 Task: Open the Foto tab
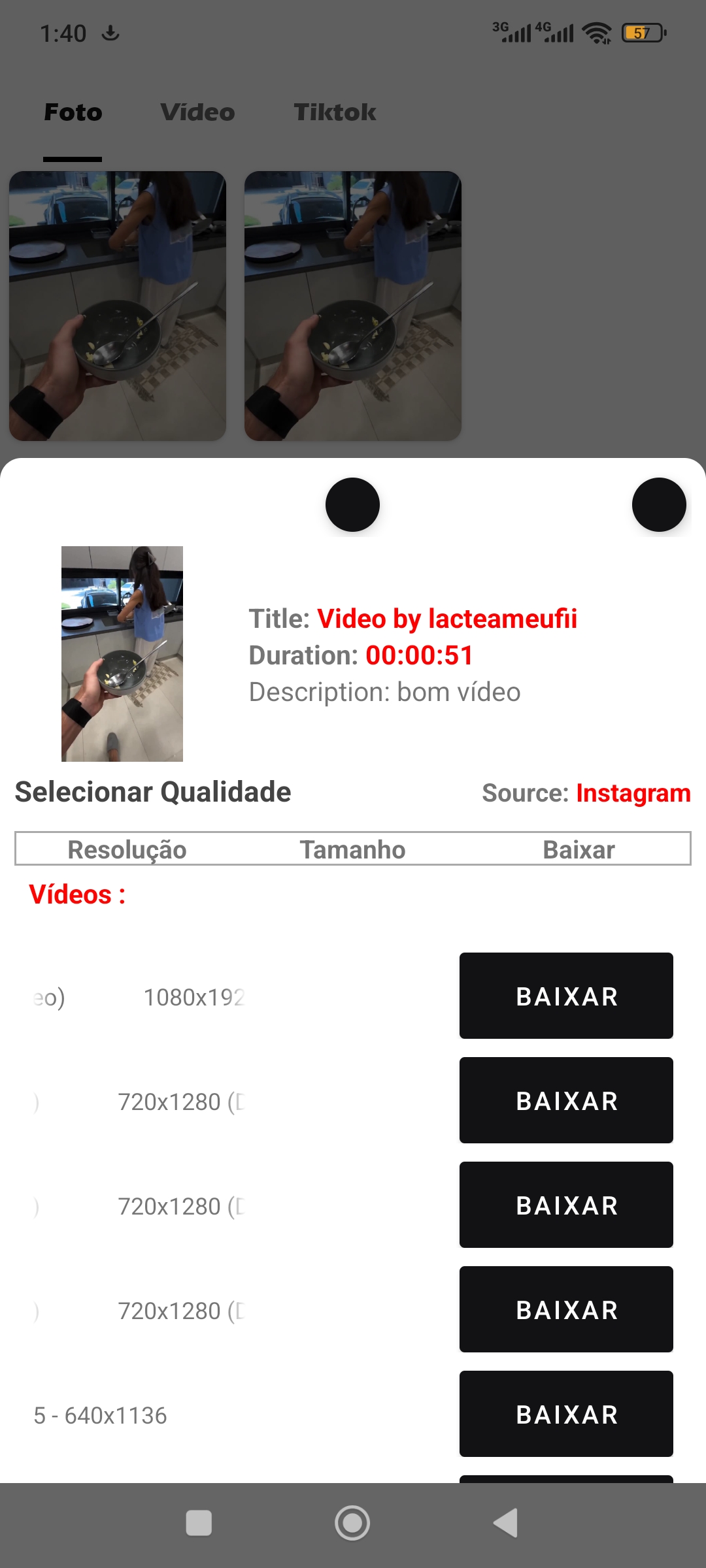pos(73,112)
